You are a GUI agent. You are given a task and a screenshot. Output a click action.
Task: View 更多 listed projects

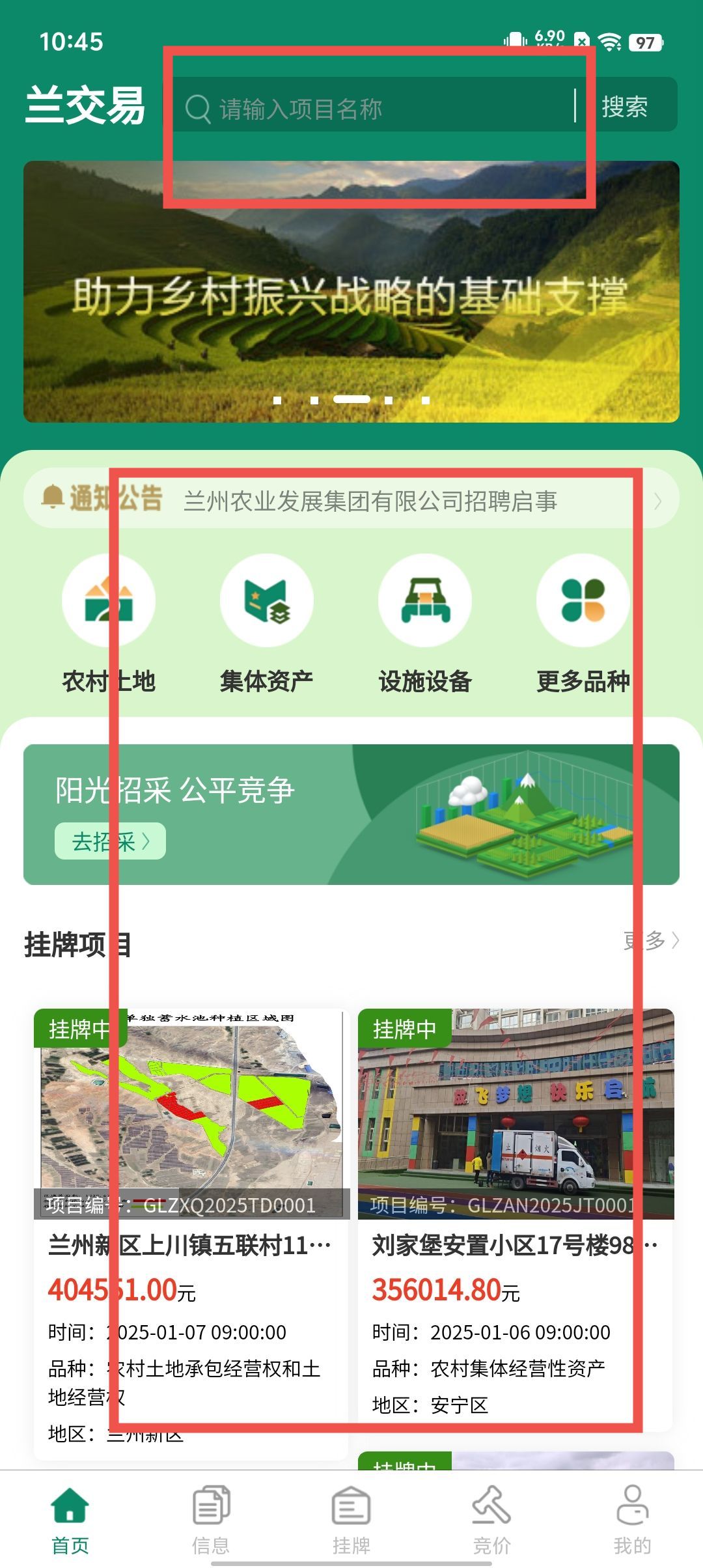(x=651, y=940)
